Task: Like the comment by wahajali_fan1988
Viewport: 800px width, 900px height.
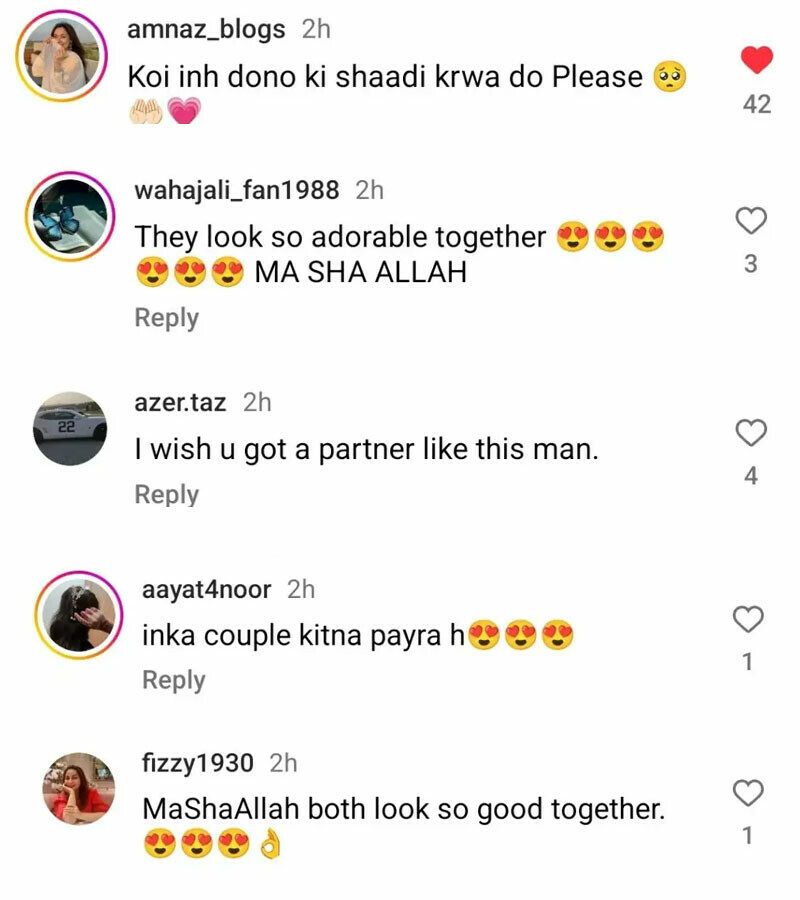Action: click(x=751, y=220)
